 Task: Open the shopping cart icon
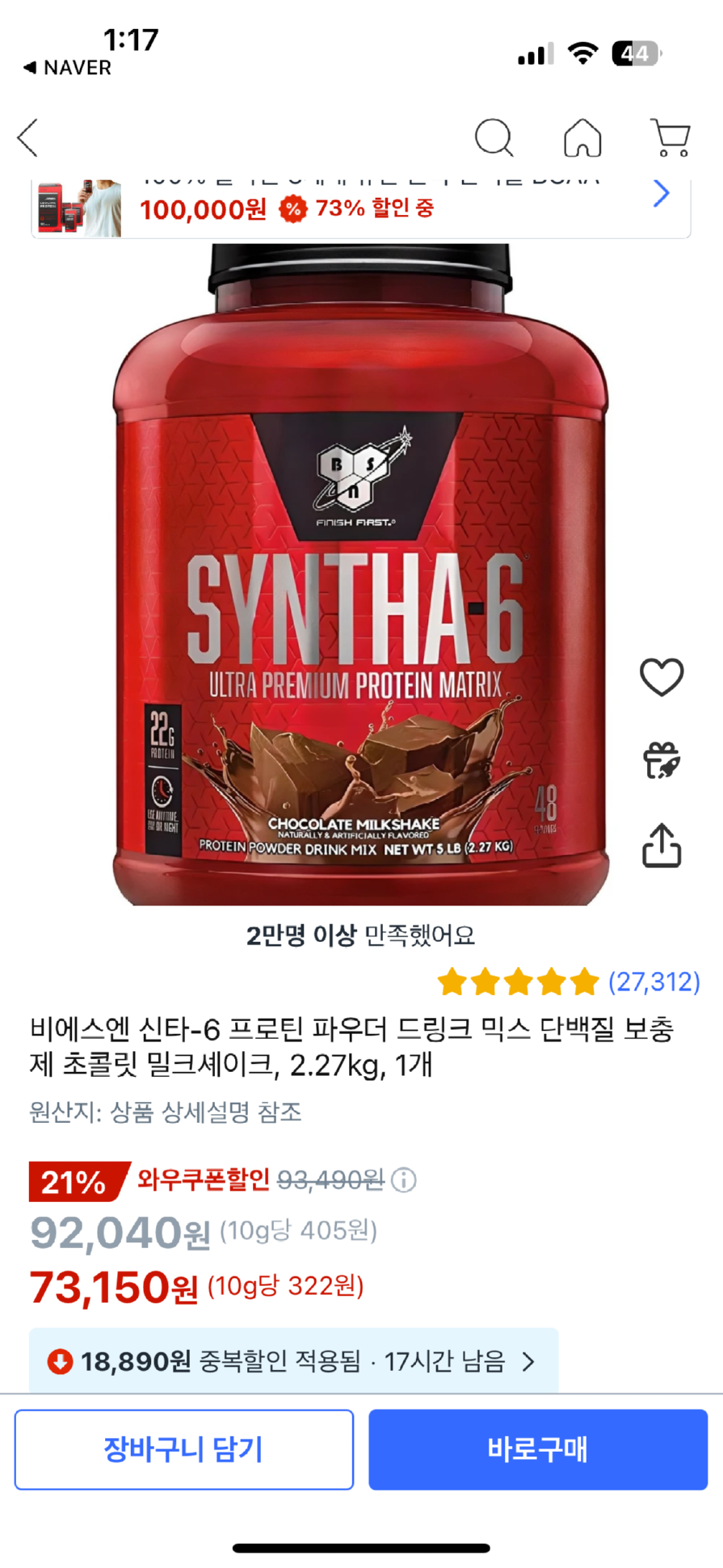click(x=670, y=137)
